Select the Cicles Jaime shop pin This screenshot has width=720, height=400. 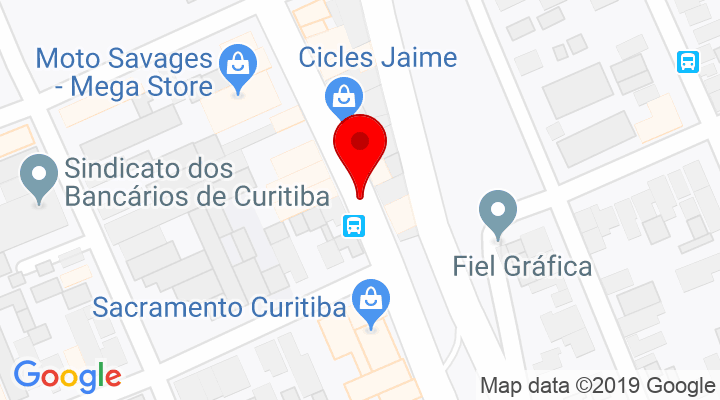(344, 98)
